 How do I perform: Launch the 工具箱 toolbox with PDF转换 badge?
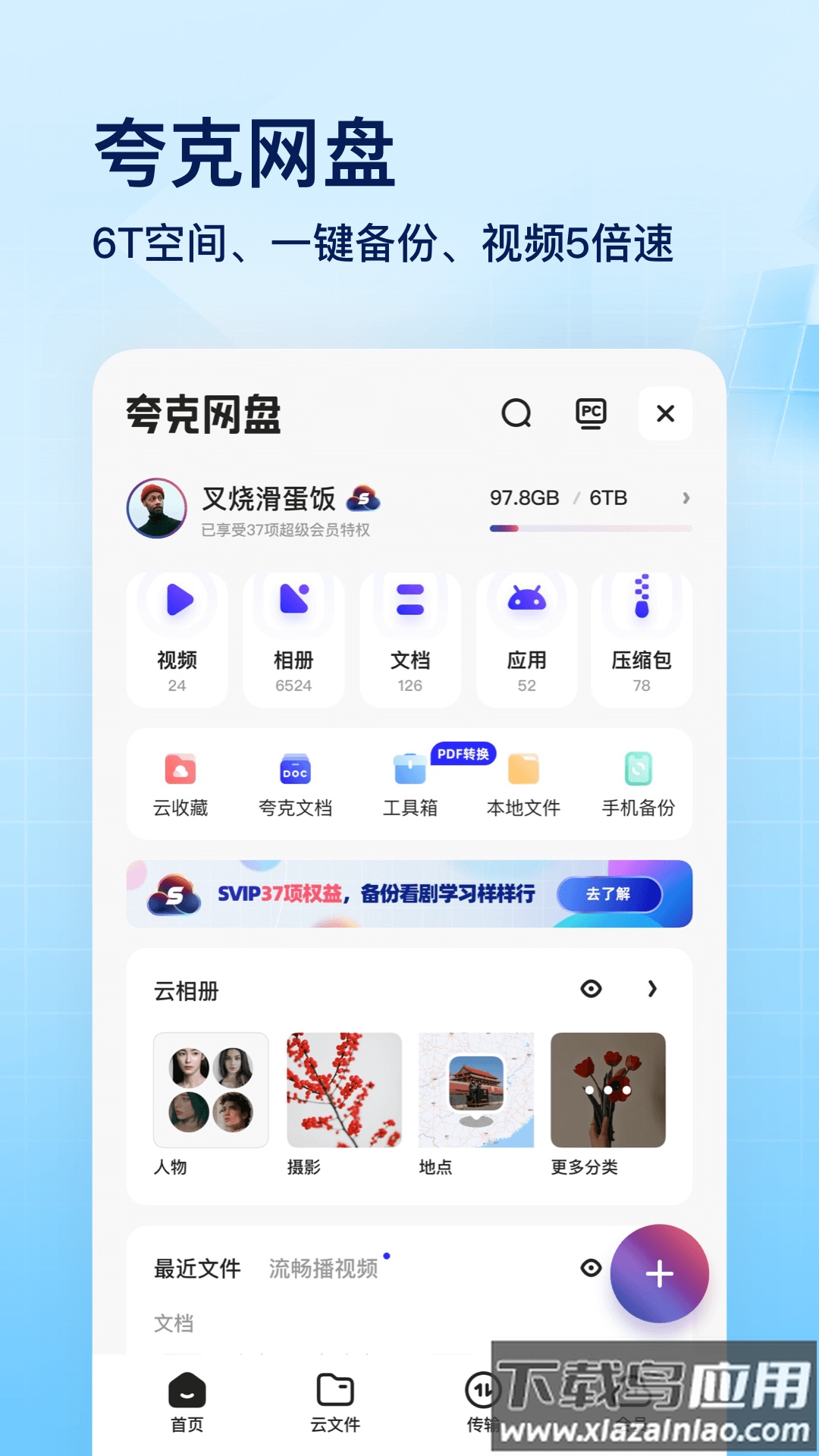click(409, 770)
